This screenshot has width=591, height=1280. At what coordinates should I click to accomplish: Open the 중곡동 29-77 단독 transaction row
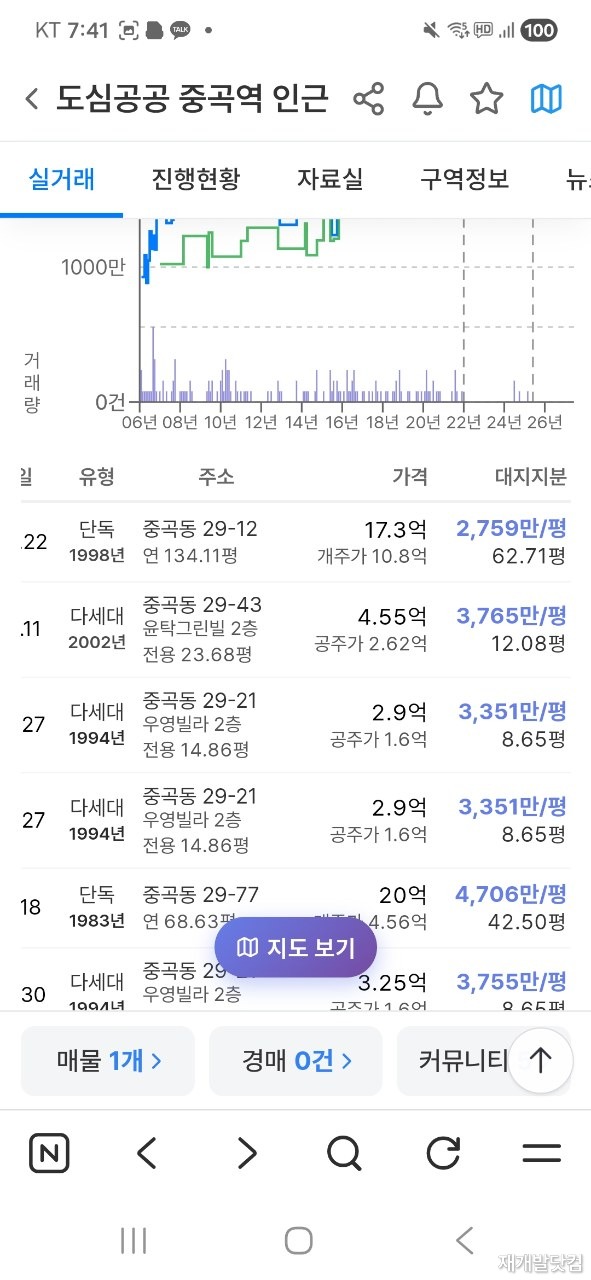tap(295, 907)
